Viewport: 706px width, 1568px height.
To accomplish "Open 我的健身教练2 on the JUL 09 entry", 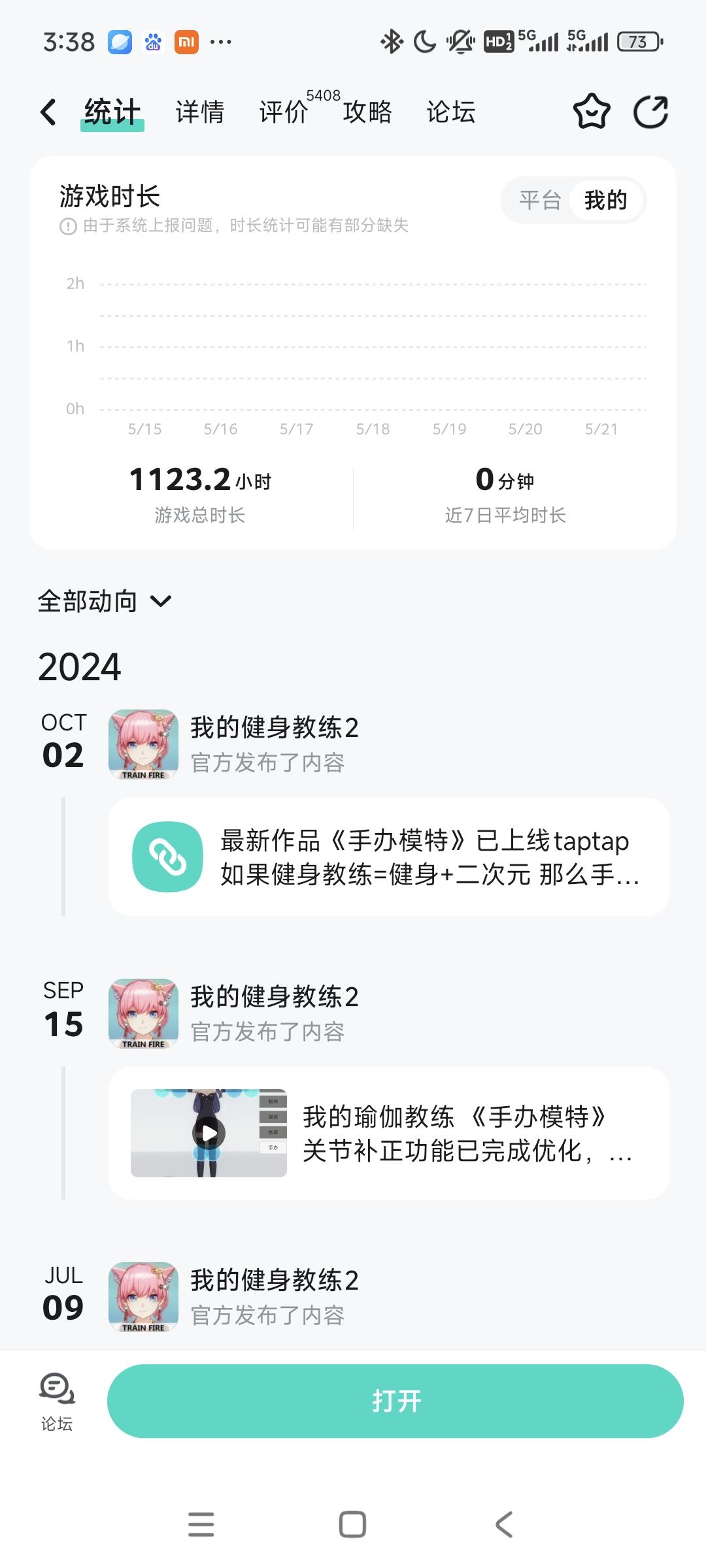I will (x=274, y=1281).
